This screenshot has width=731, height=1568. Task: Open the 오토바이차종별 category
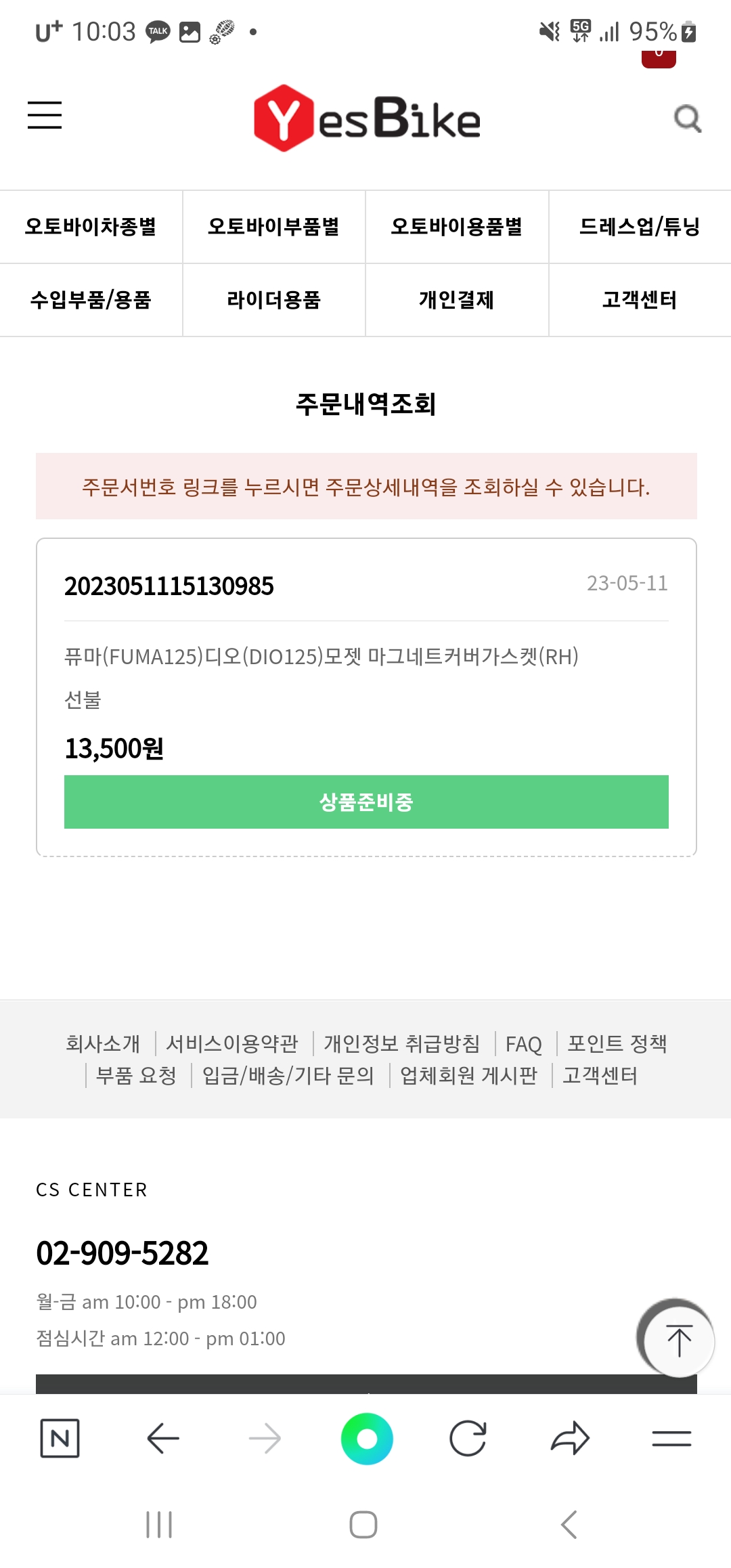click(91, 227)
